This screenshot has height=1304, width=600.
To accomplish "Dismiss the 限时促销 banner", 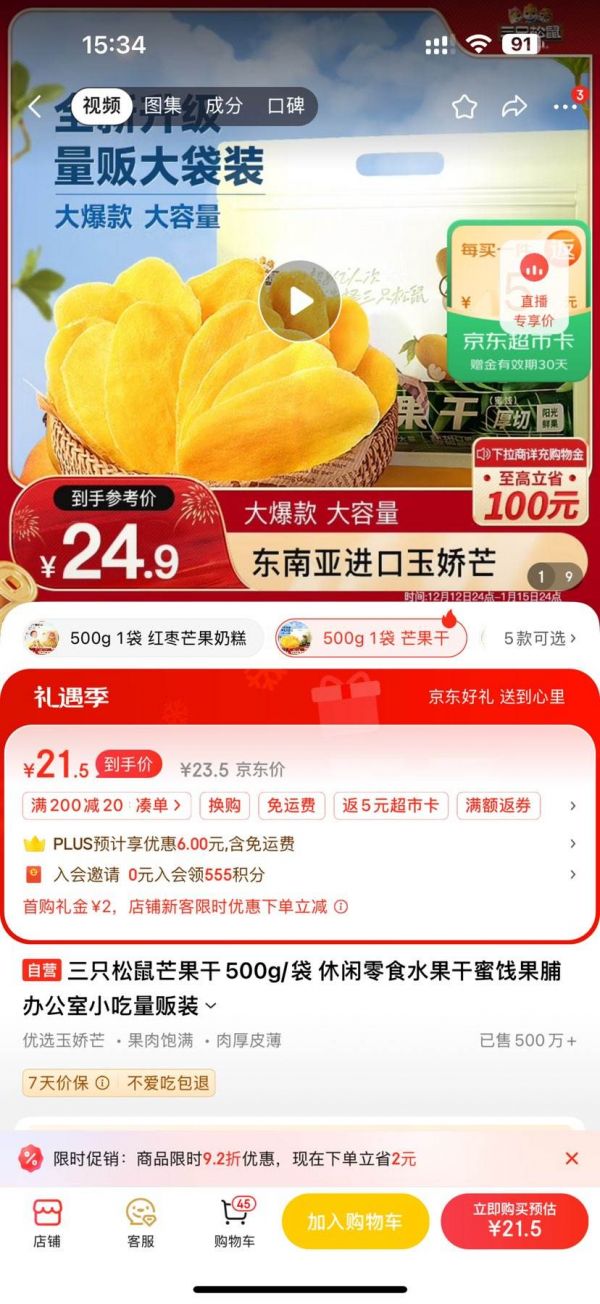I will point(571,1158).
